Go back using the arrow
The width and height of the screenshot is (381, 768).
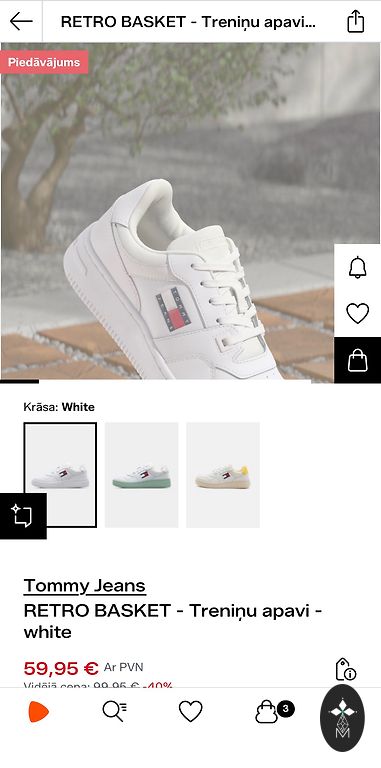pyautogui.click(x=21, y=22)
